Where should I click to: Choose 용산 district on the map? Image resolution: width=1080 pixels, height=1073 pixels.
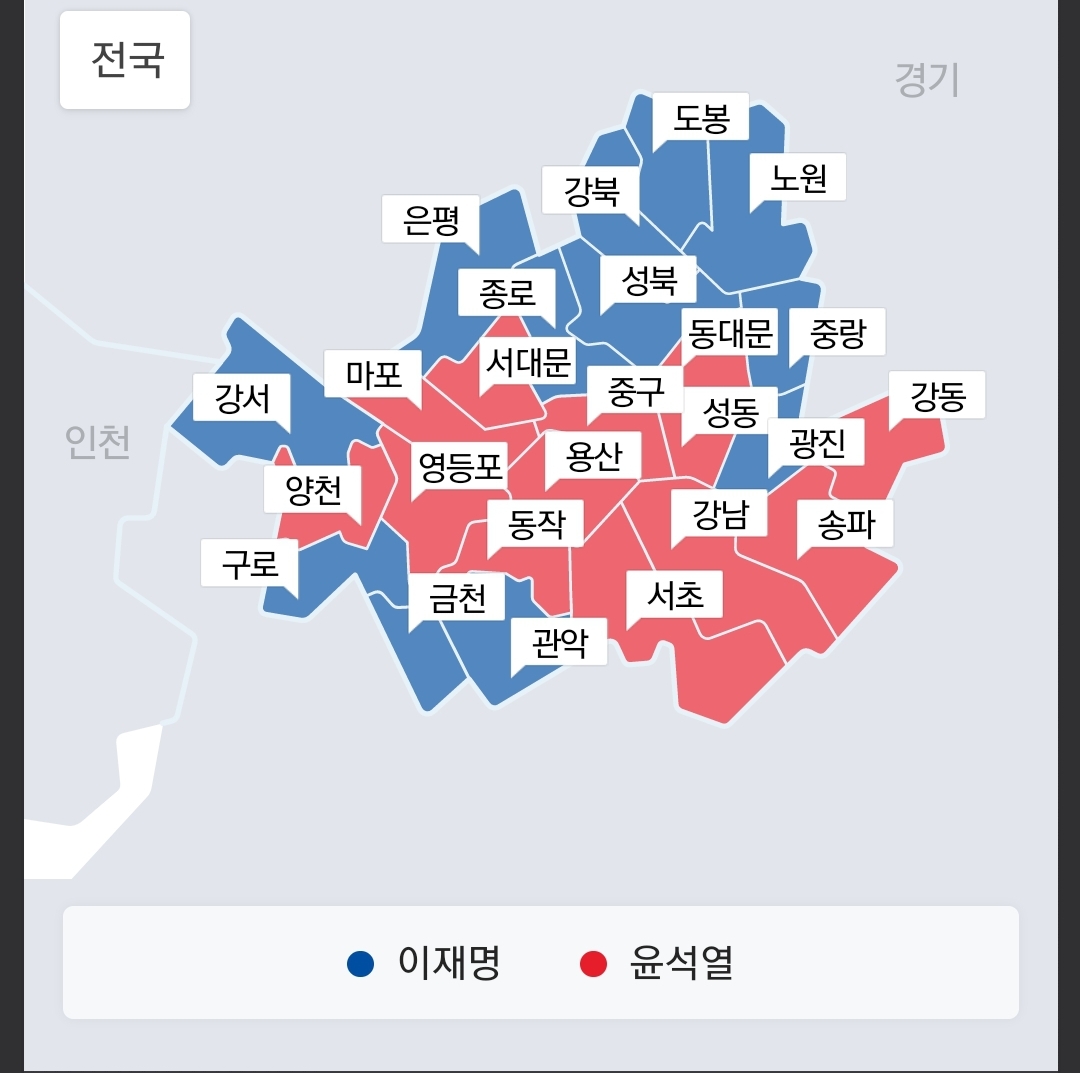point(593,456)
